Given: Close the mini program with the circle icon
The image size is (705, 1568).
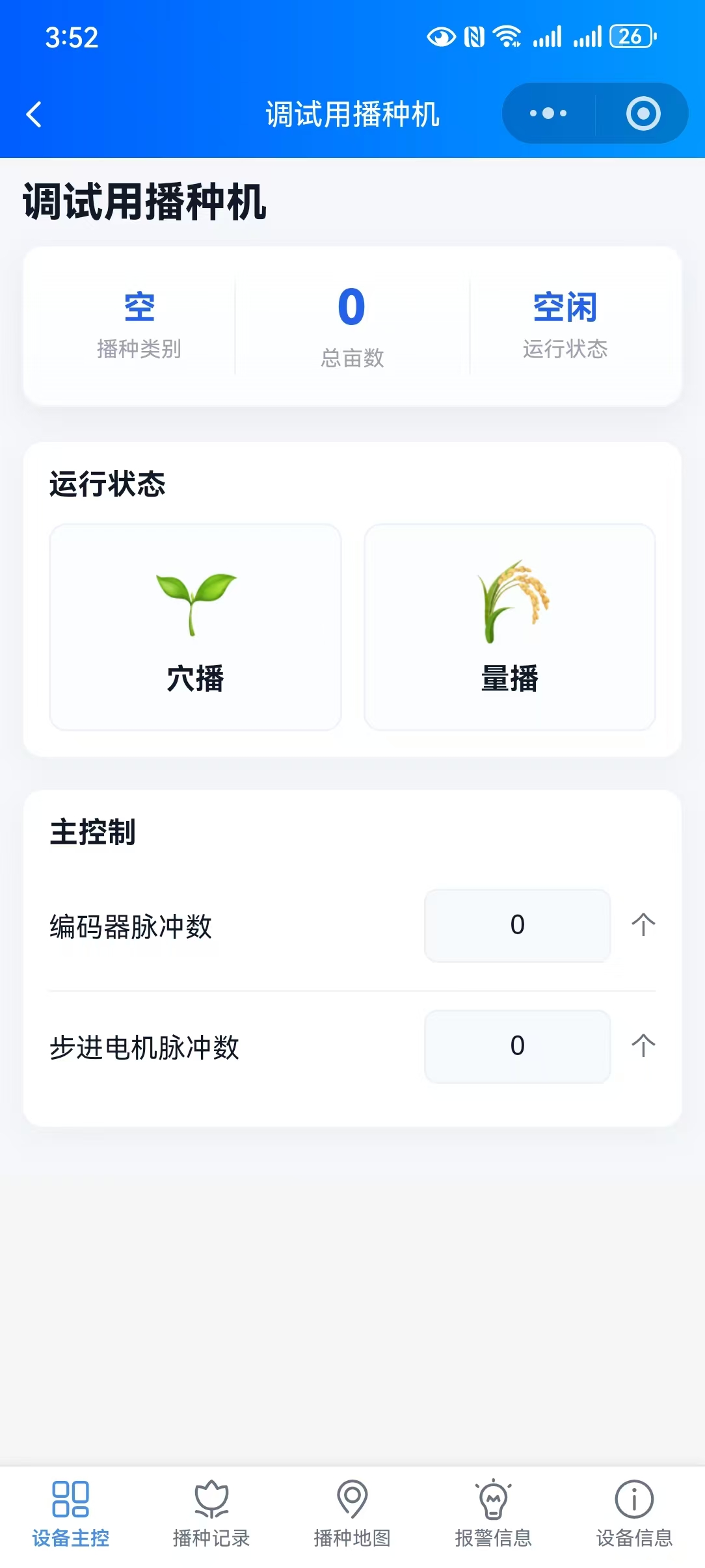Looking at the screenshot, I should (643, 114).
